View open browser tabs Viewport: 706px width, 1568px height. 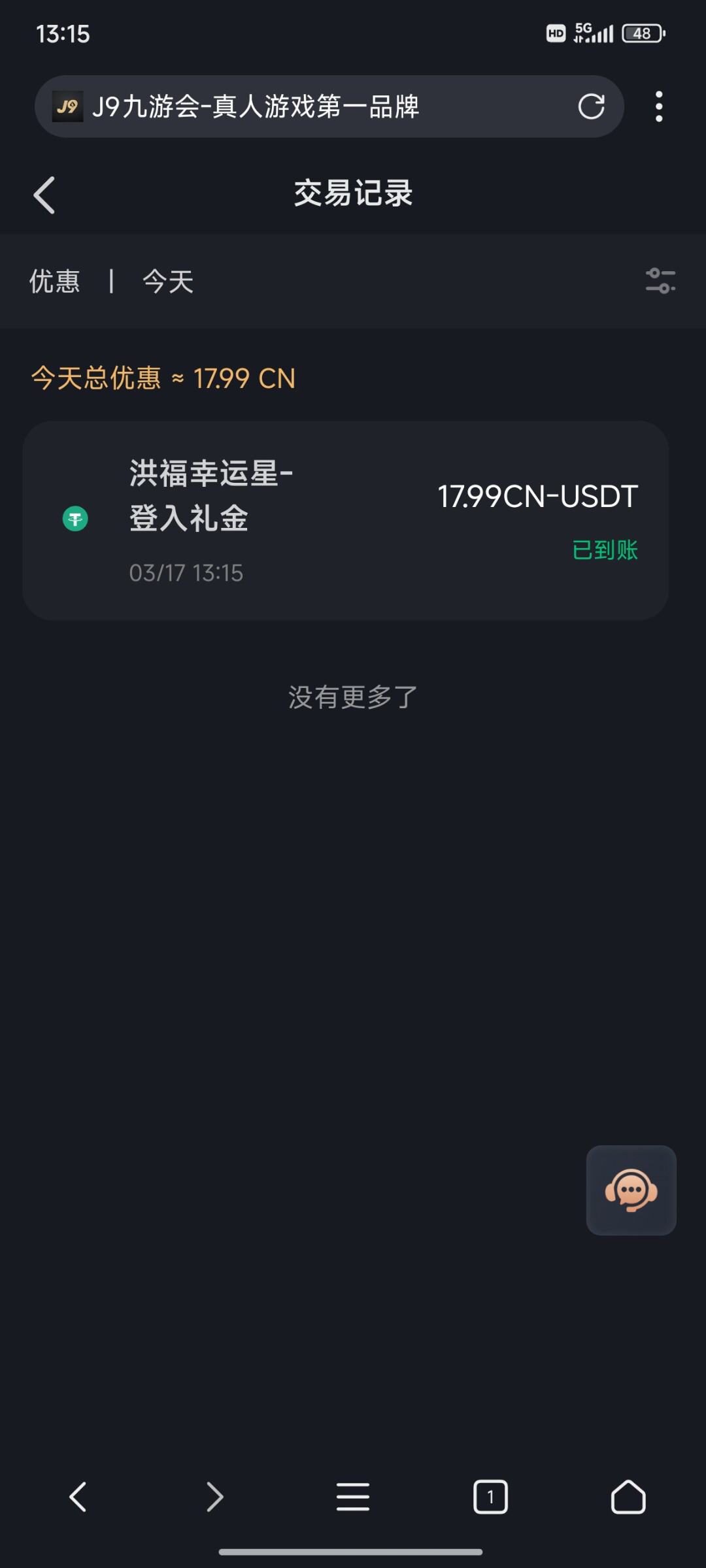[x=490, y=1497]
